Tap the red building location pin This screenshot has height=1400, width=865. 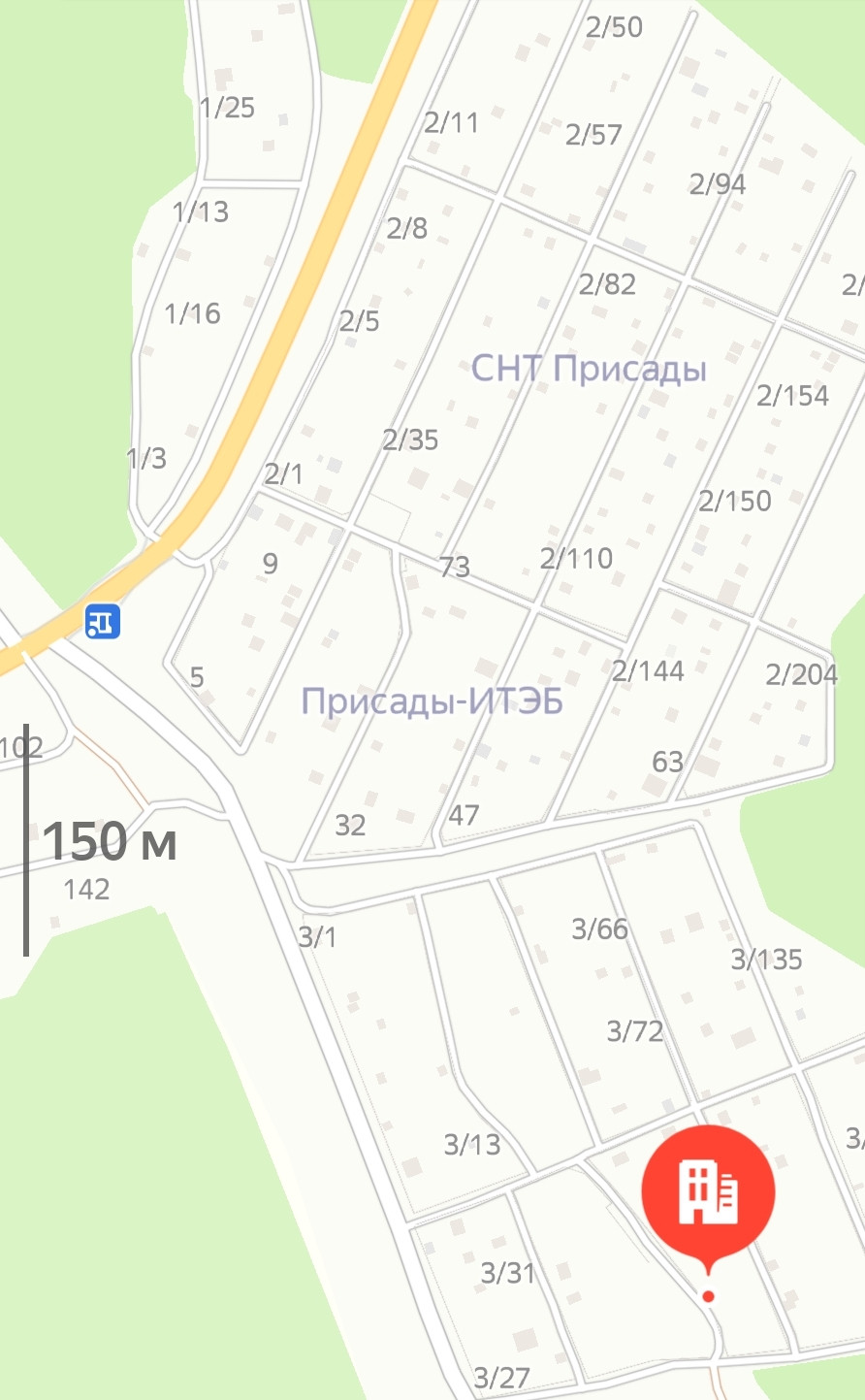coord(708,1191)
